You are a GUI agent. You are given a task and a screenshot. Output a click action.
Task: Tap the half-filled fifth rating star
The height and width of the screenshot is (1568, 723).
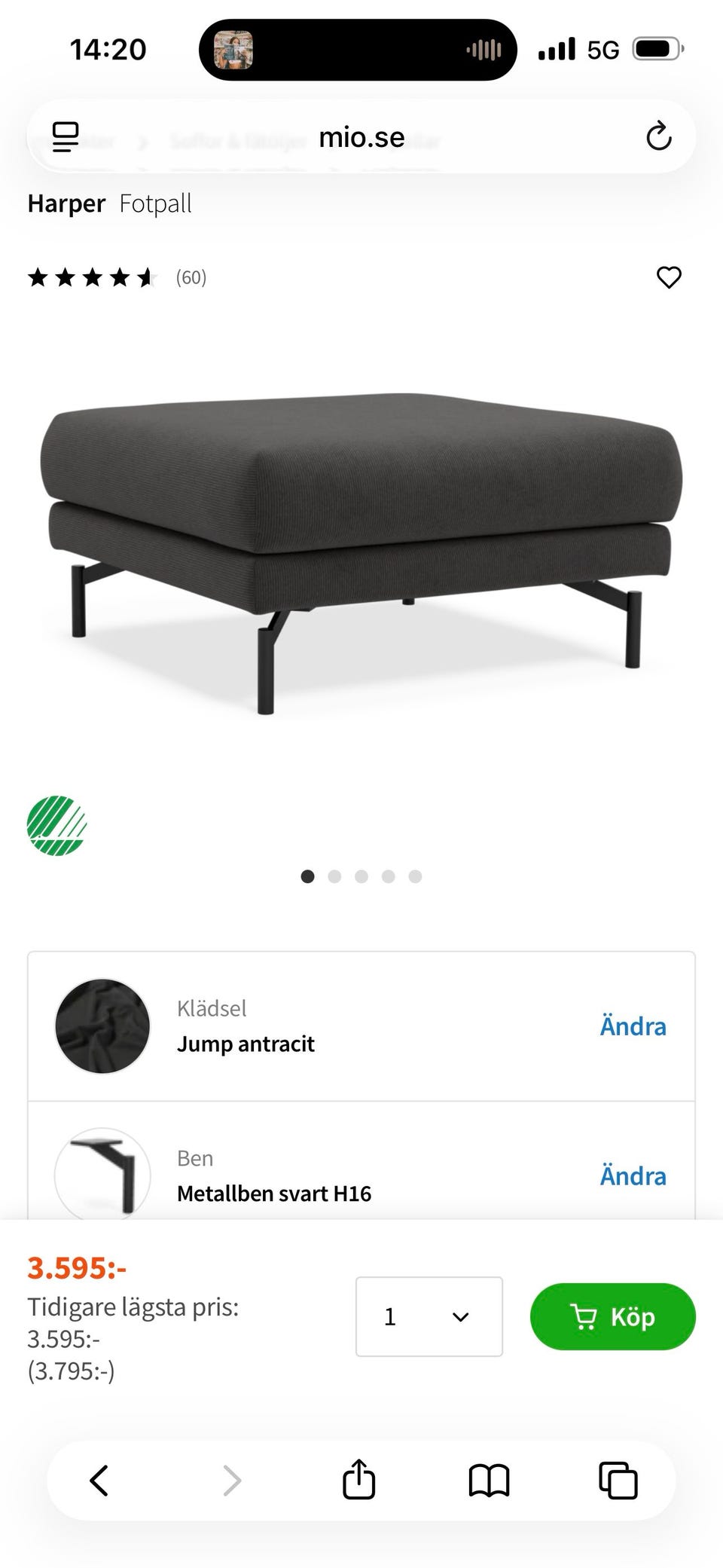pos(146,277)
